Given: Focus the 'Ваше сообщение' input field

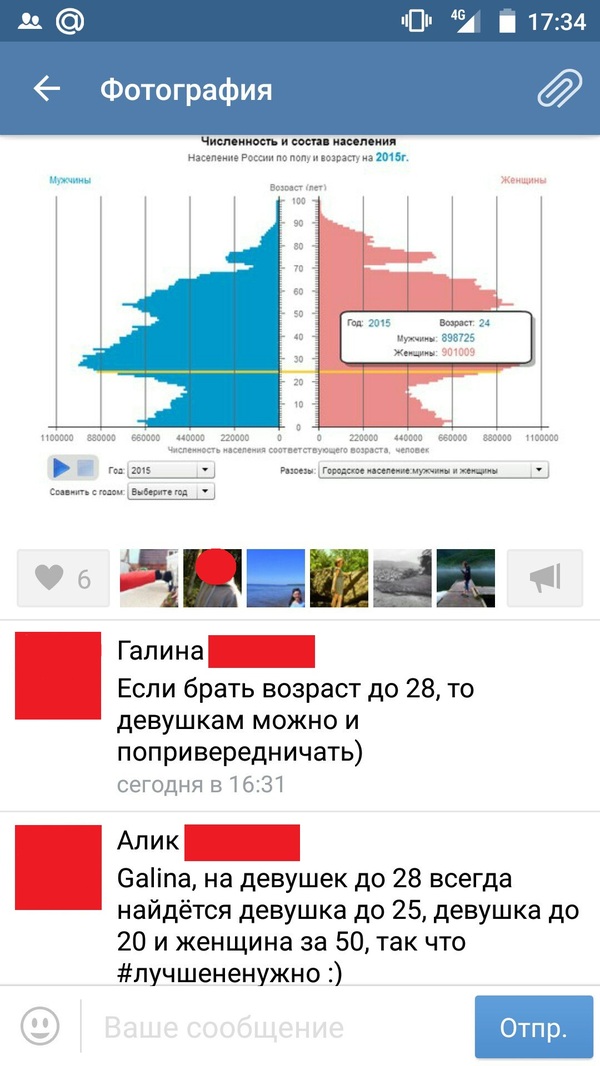Looking at the screenshot, I should (280, 1027).
